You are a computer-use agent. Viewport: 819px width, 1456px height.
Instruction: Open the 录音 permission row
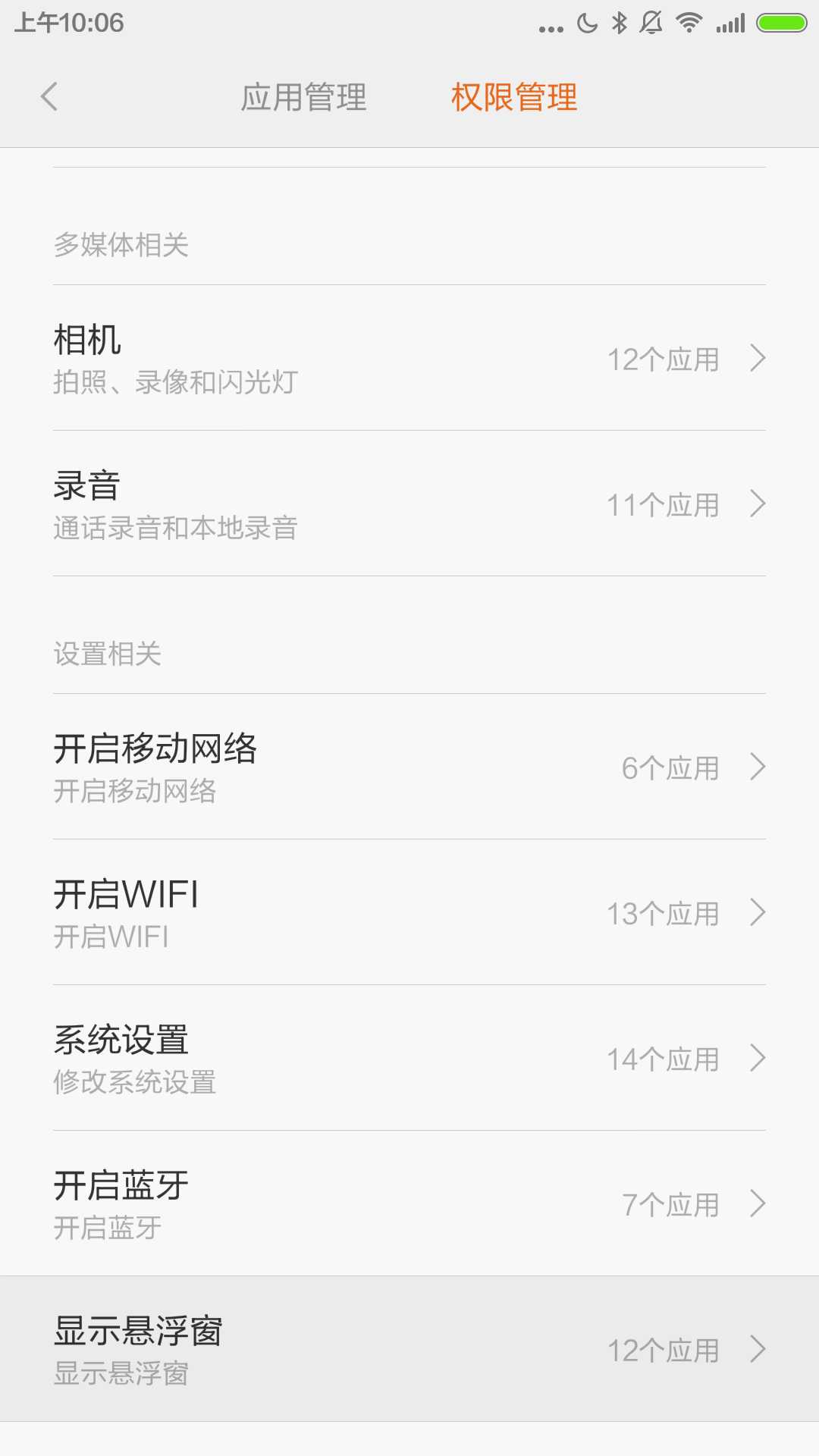tap(409, 504)
